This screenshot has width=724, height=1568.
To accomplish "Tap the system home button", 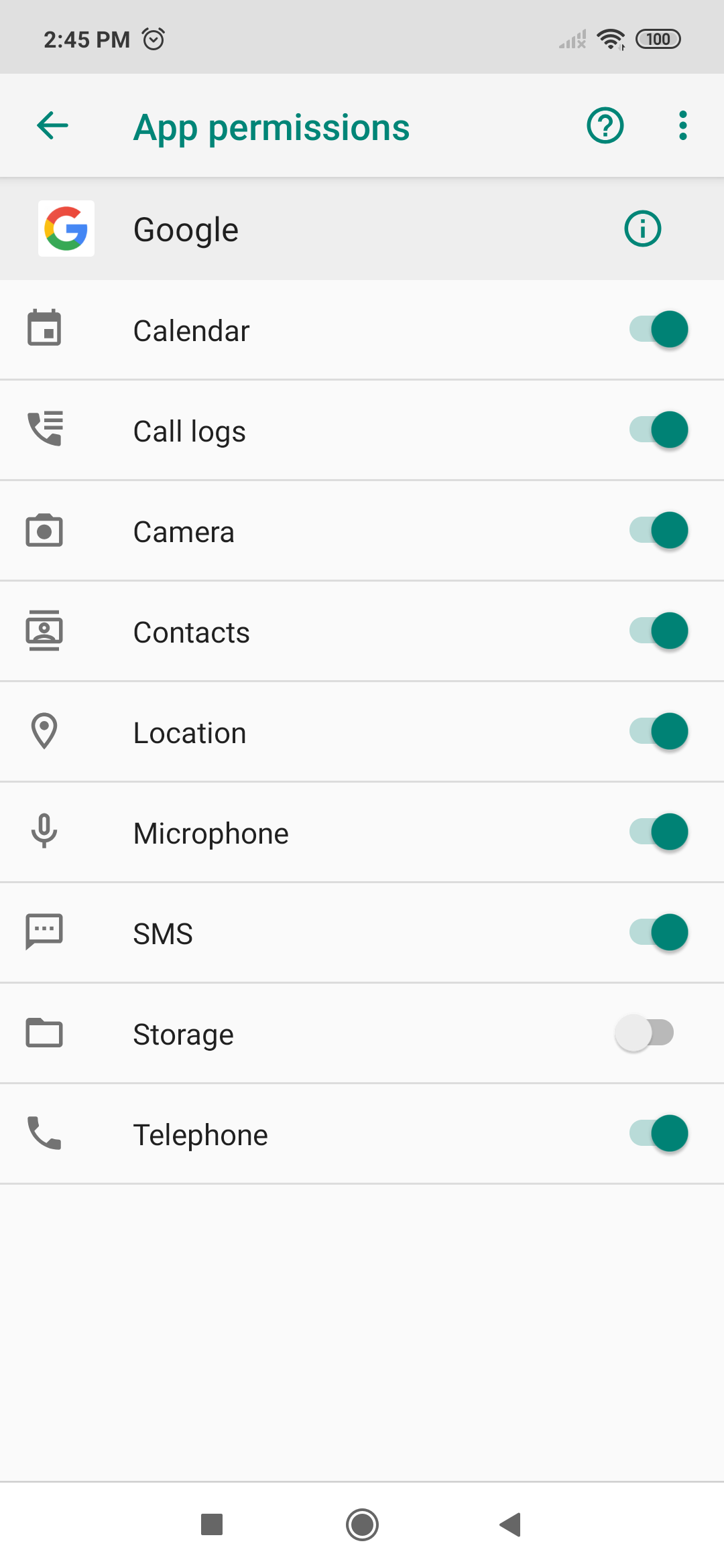I will [362, 1524].
